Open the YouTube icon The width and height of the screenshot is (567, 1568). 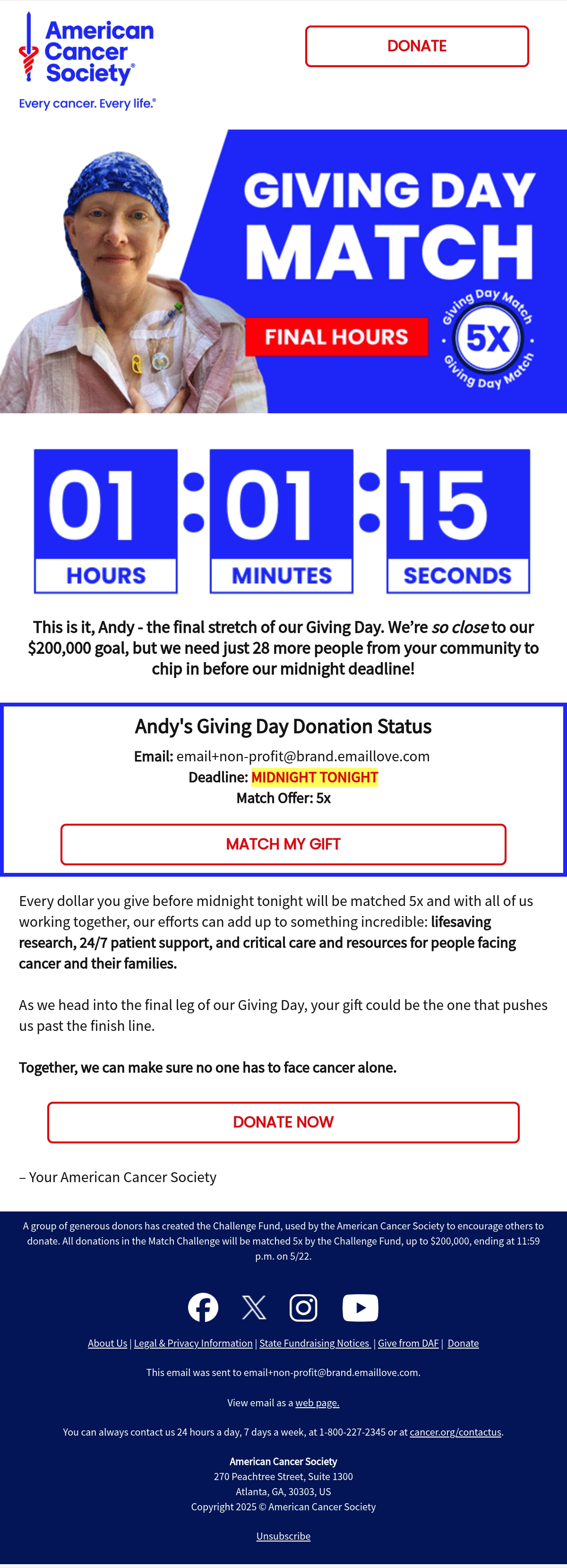(360, 1307)
